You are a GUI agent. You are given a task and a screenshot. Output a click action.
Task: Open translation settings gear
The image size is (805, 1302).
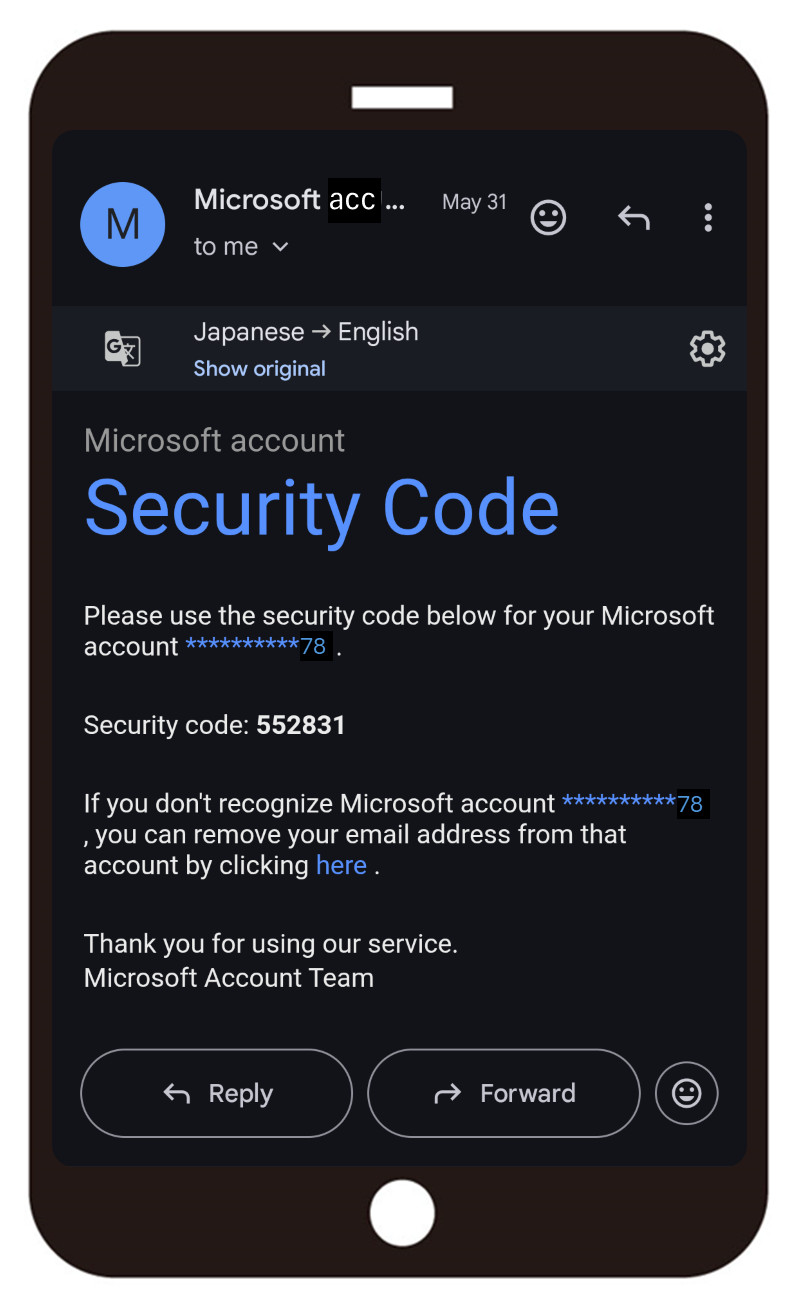(707, 349)
